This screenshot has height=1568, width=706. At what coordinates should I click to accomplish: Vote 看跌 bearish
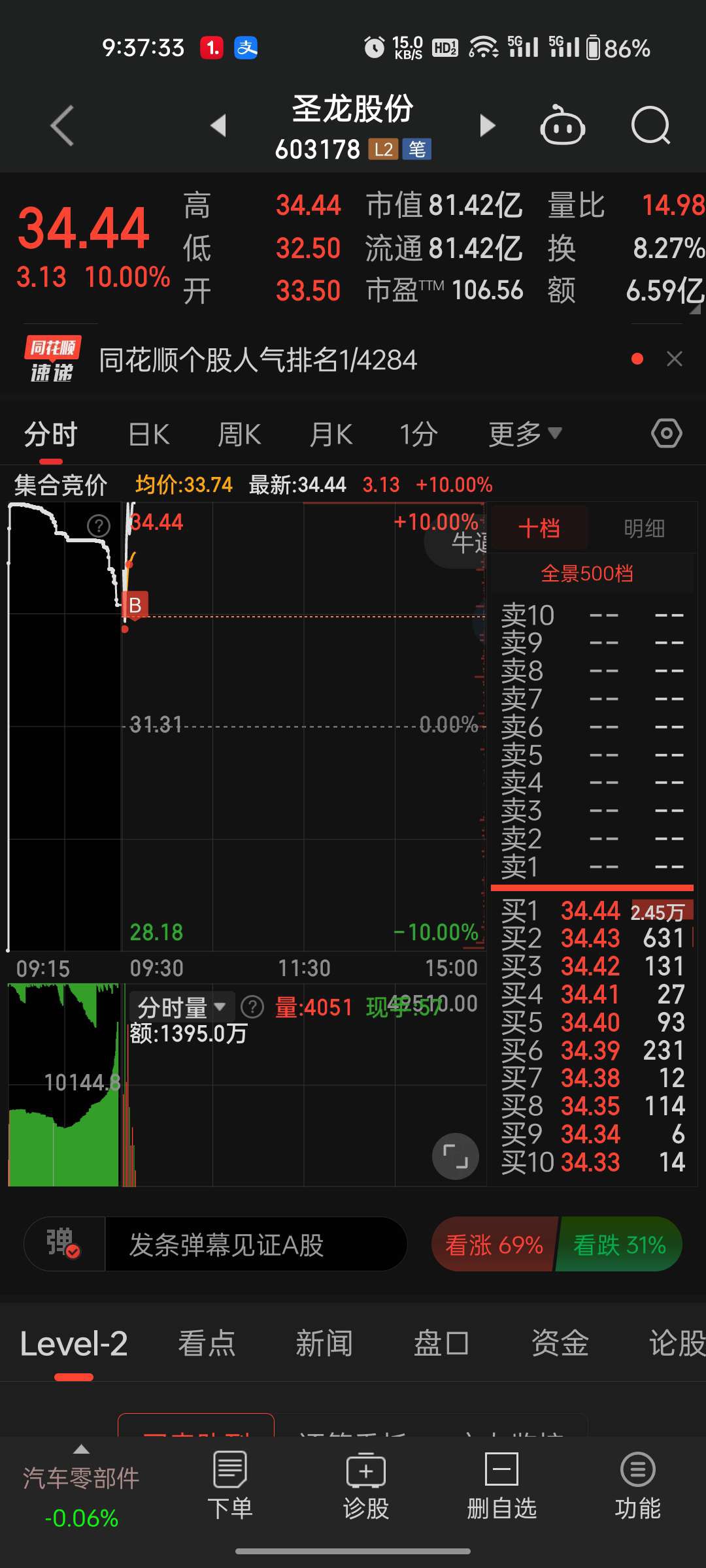tap(619, 1245)
